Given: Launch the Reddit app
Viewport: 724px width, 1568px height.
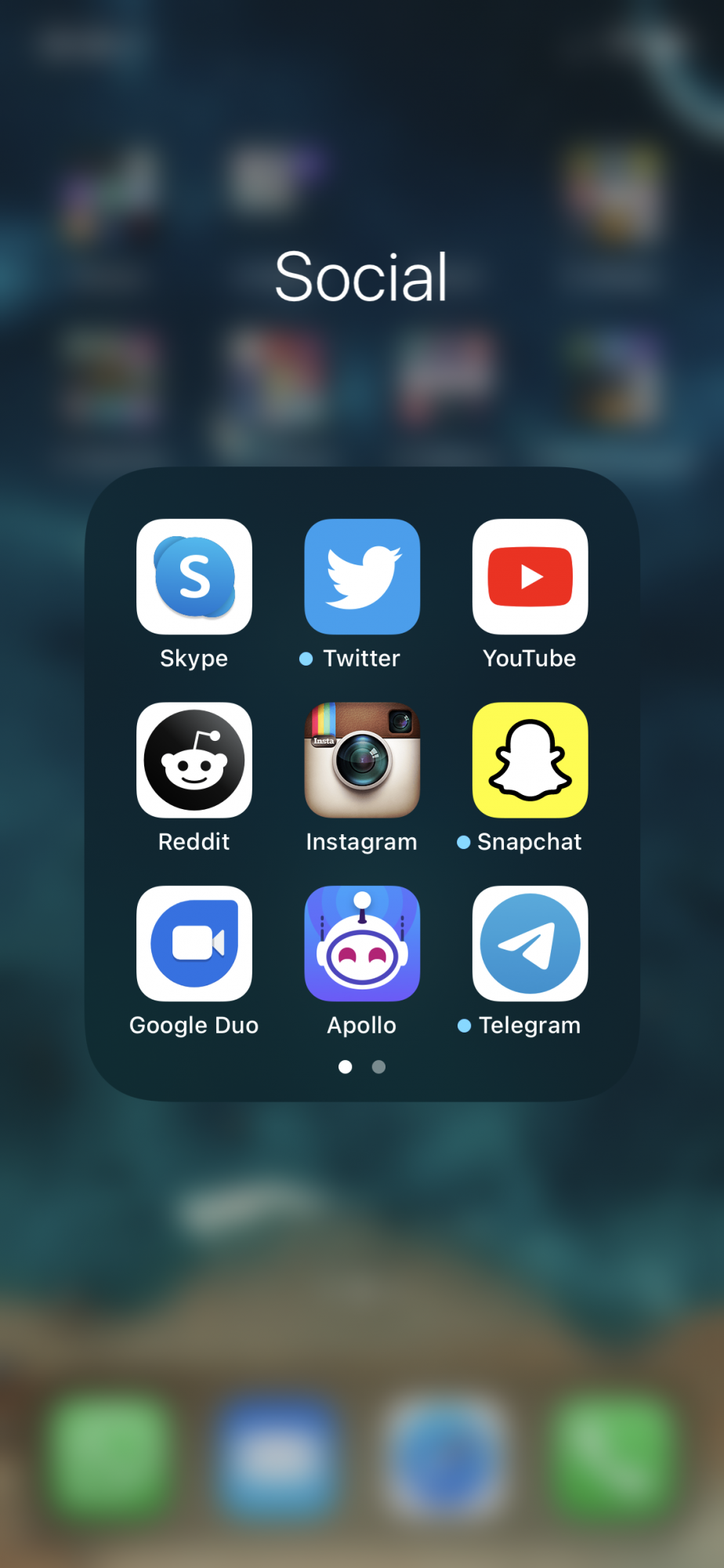Looking at the screenshot, I should [x=194, y=760].
